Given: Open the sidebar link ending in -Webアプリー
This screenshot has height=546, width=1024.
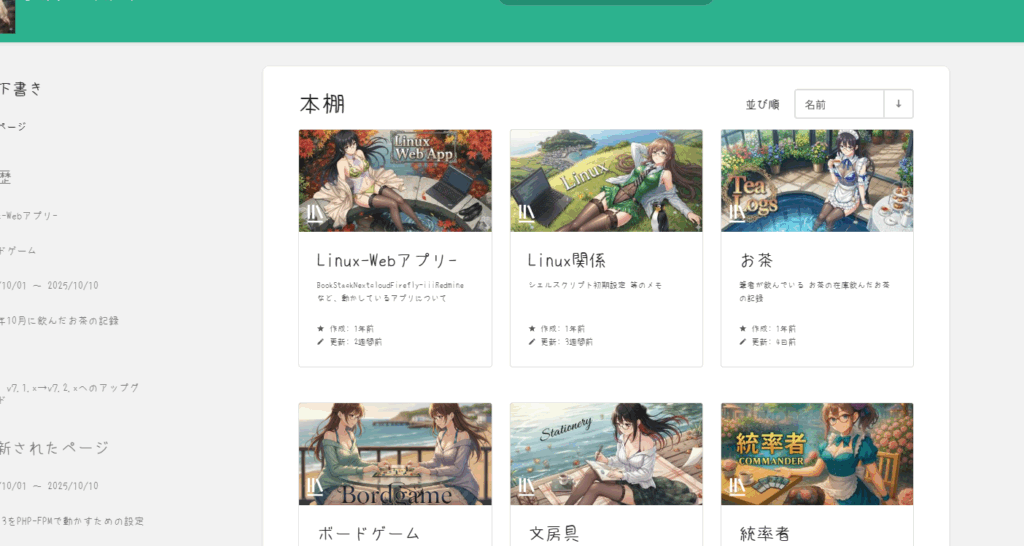Looking at the screenshot, I should coord(29,215).
